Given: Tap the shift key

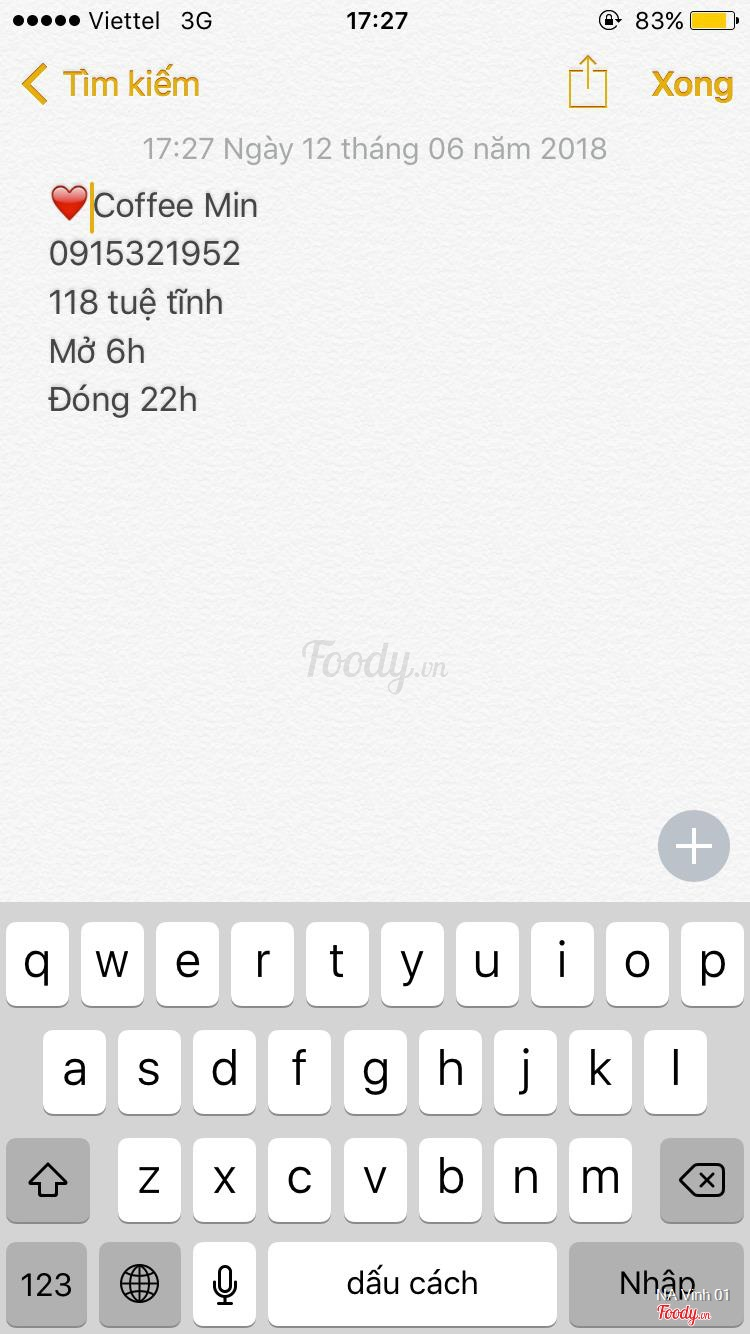Looking at the screenshot, I should coord(47,1180).
